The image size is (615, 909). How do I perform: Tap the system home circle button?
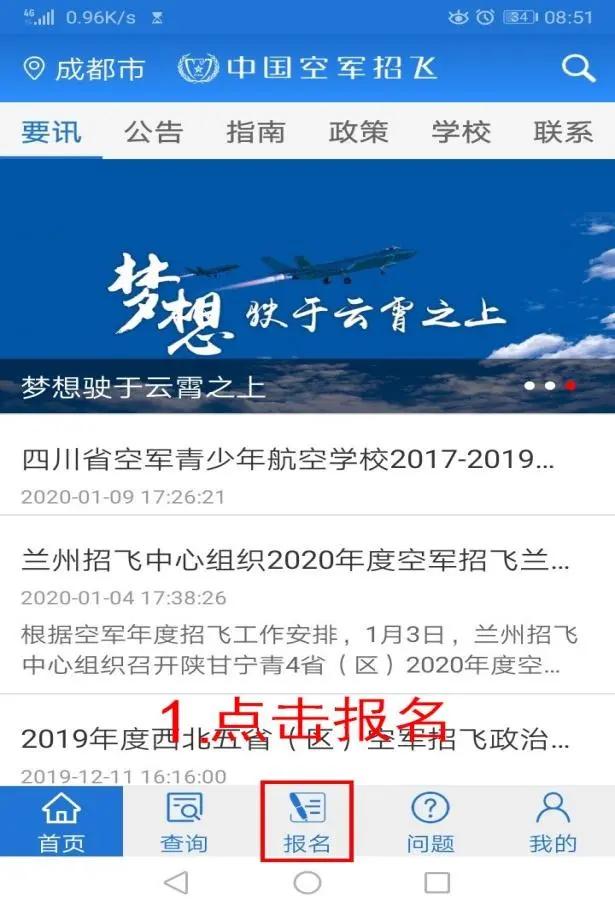307,882
